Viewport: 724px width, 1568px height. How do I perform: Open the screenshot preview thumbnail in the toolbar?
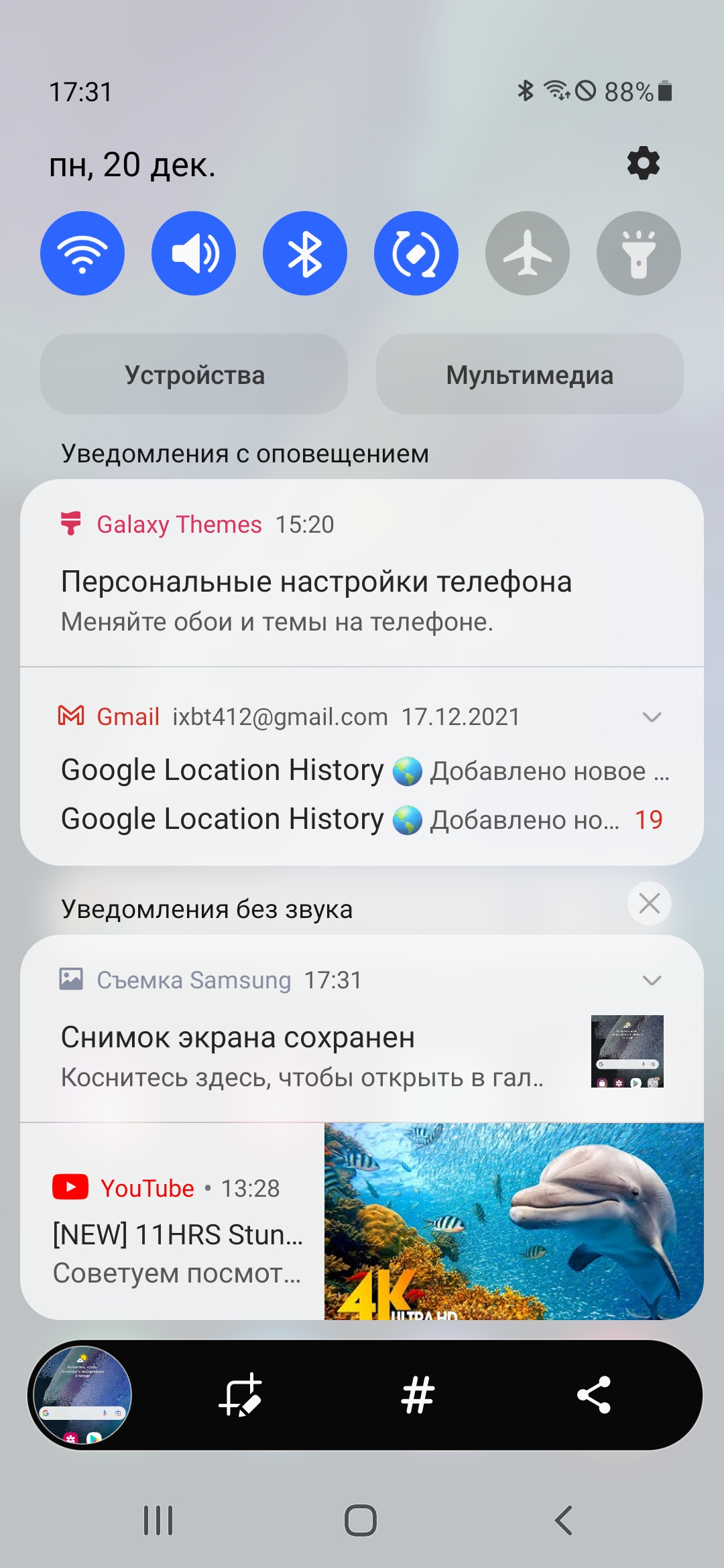pos(82,1395)
